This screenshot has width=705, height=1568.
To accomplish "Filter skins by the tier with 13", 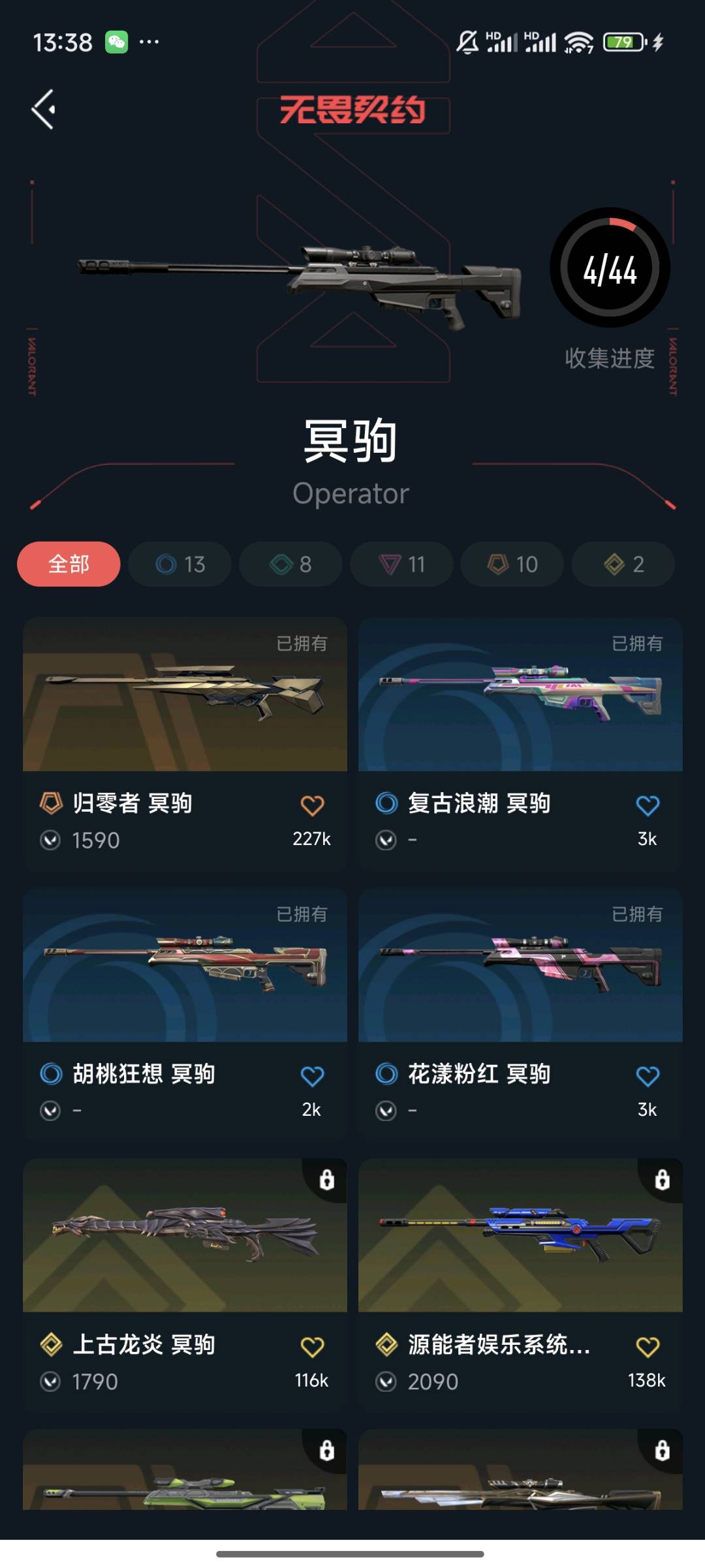I will (180, 564).
